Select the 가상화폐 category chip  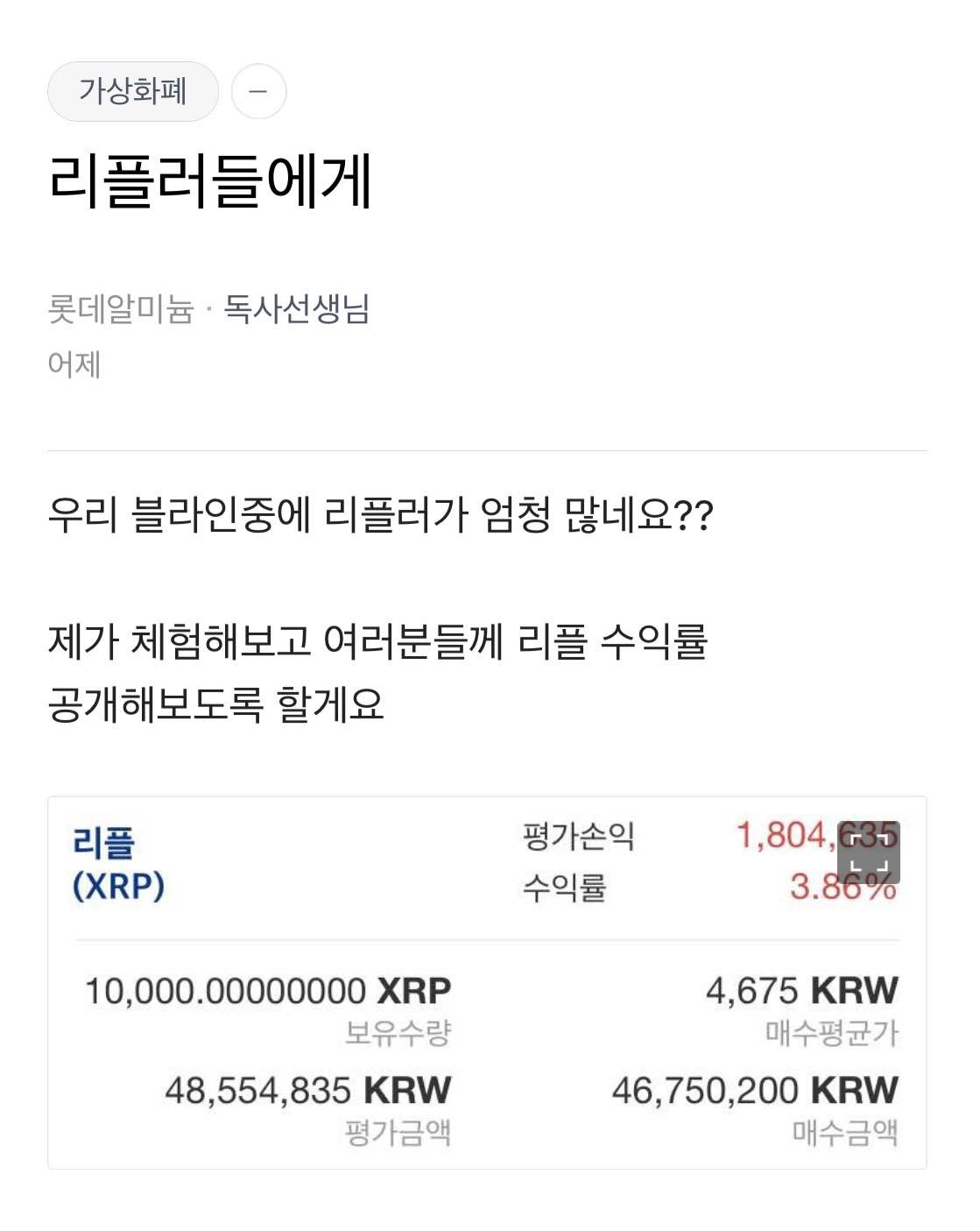click(x=133, y=91)
